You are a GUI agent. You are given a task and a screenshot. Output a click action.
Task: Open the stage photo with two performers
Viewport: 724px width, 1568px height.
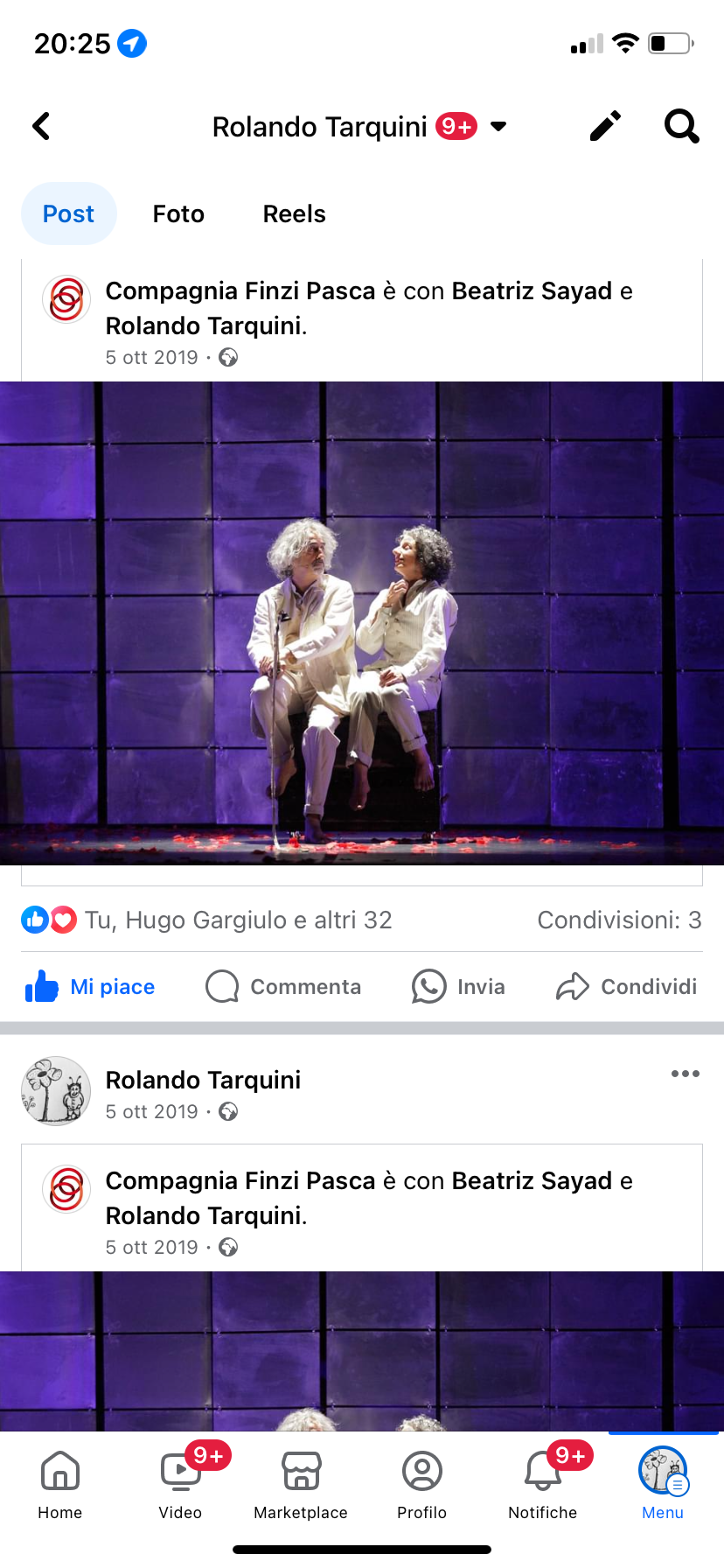(362, 623)
